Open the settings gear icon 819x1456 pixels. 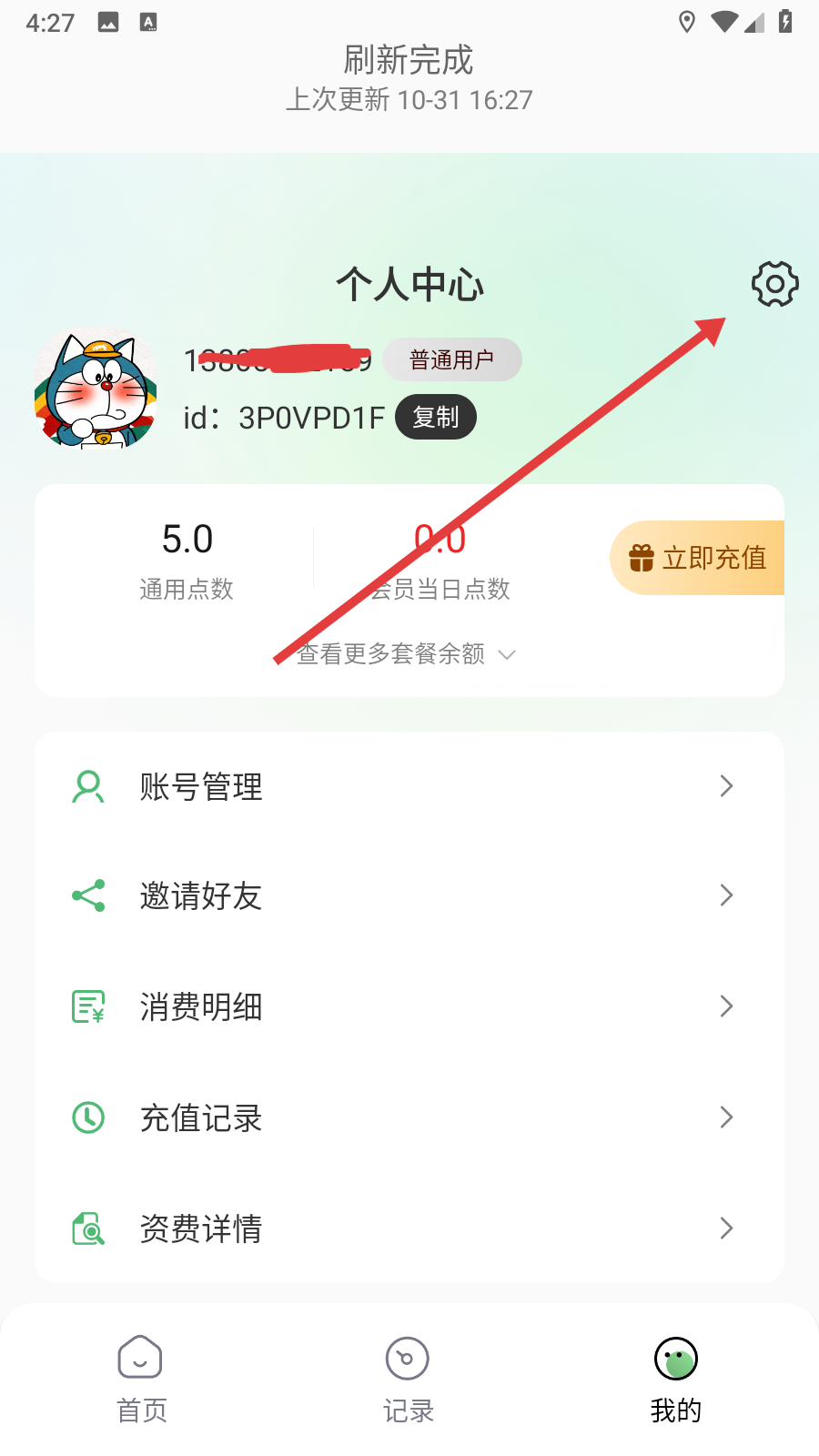click(774, 284)
